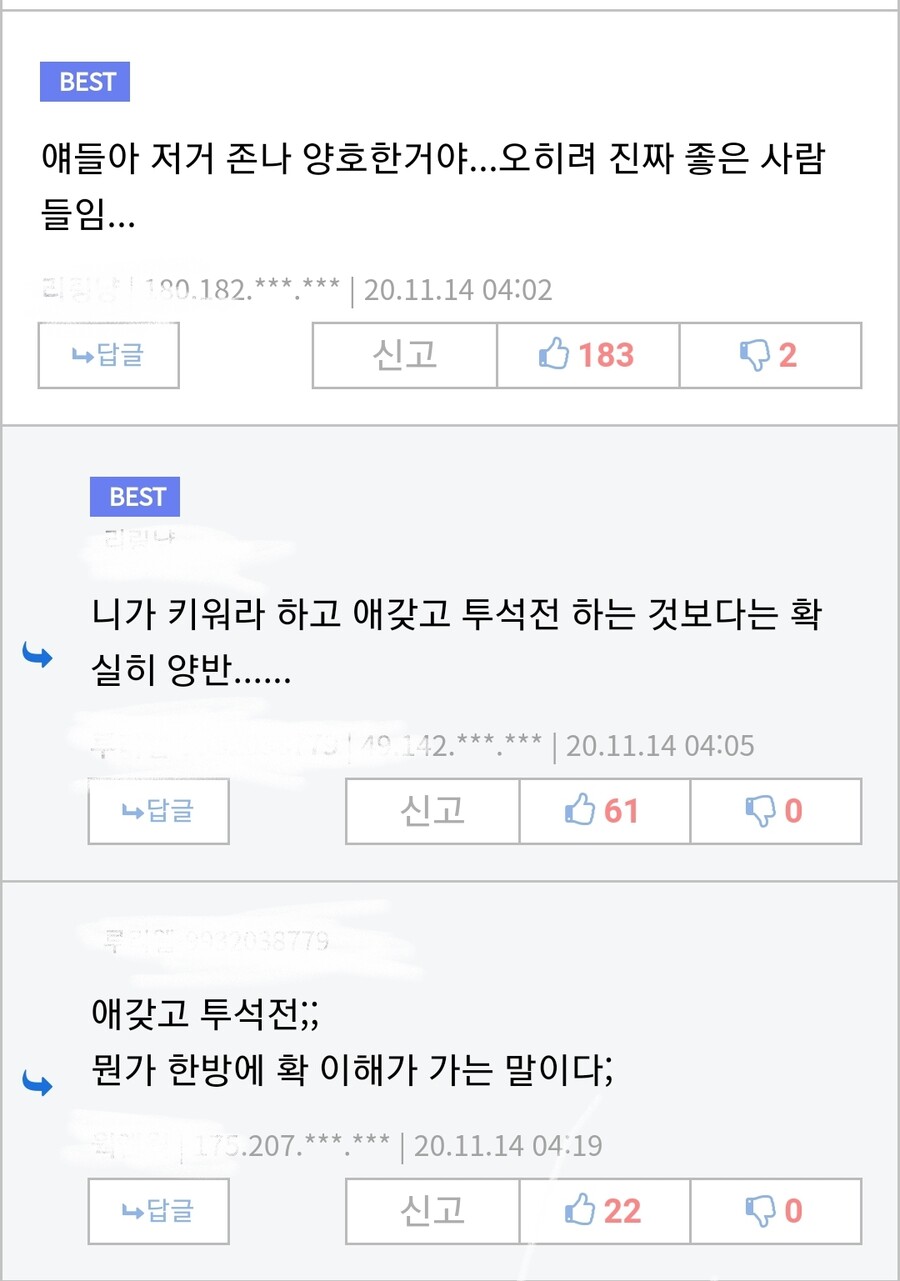Select 신고 on the 04:19 reply
Image resolution: width=900 pixels, height=1281 pixels.
click(x=433, y=1211)
